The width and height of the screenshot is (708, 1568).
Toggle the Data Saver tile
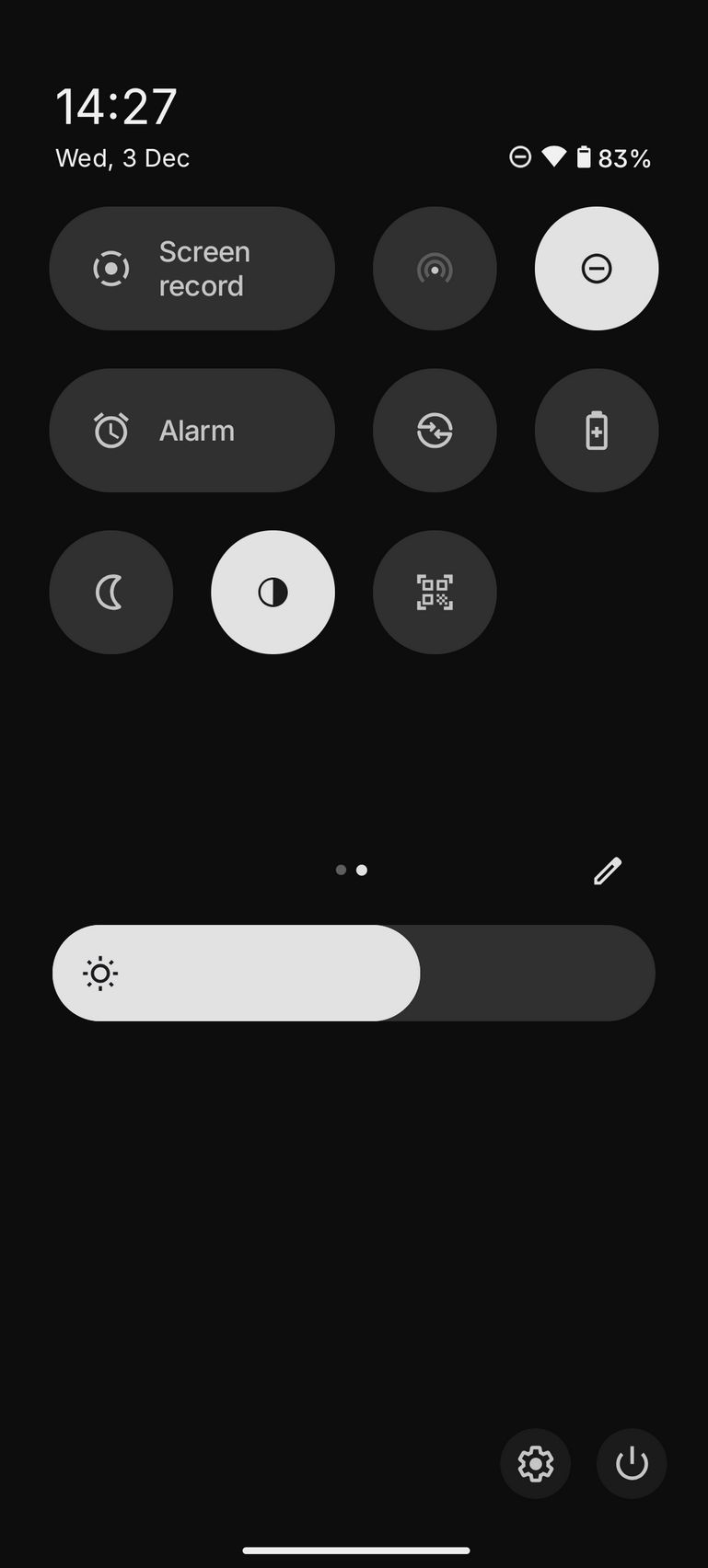[435, 431]
